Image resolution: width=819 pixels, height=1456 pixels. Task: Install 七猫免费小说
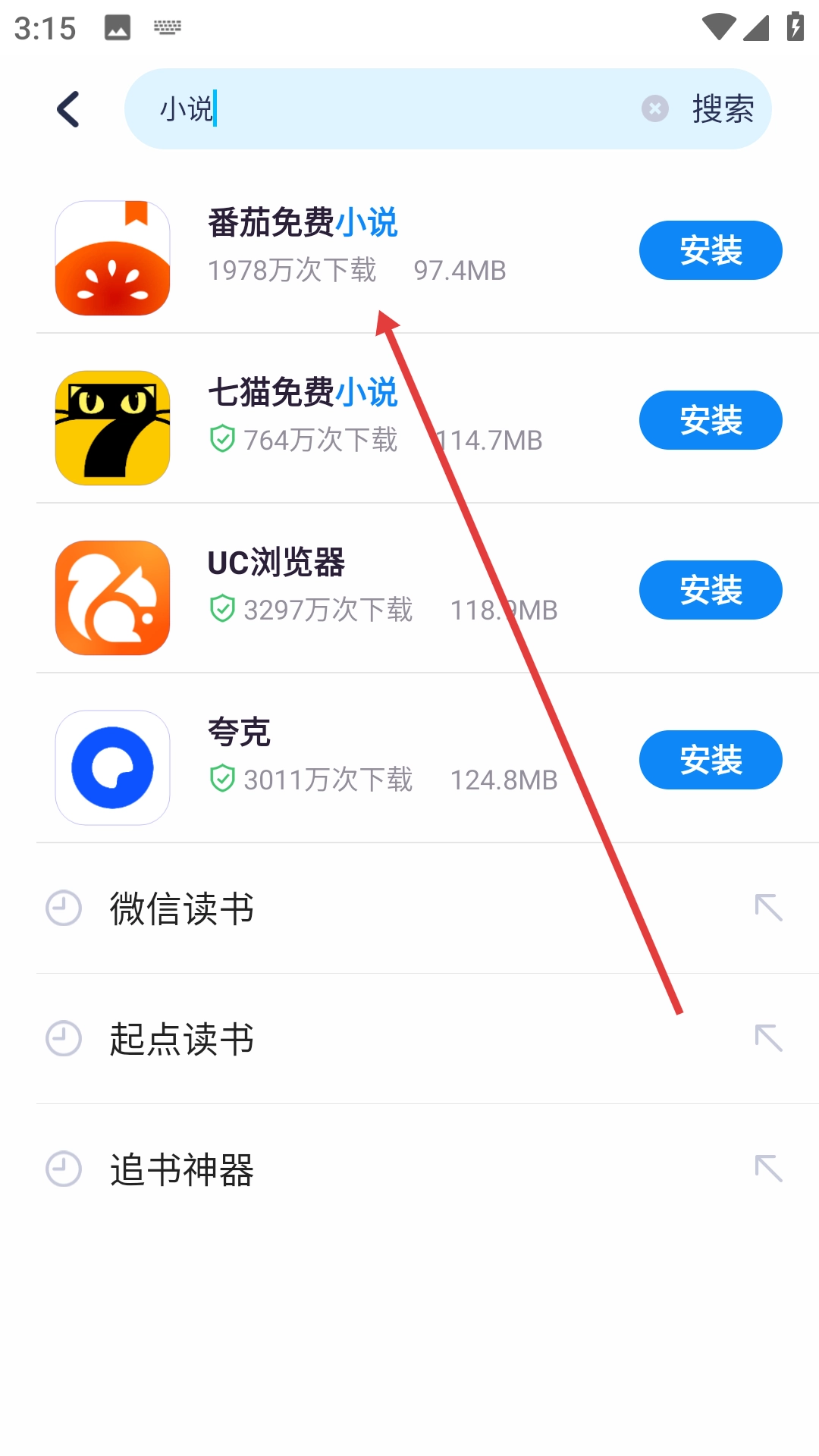pyautogui.click(x=710, y=420)
